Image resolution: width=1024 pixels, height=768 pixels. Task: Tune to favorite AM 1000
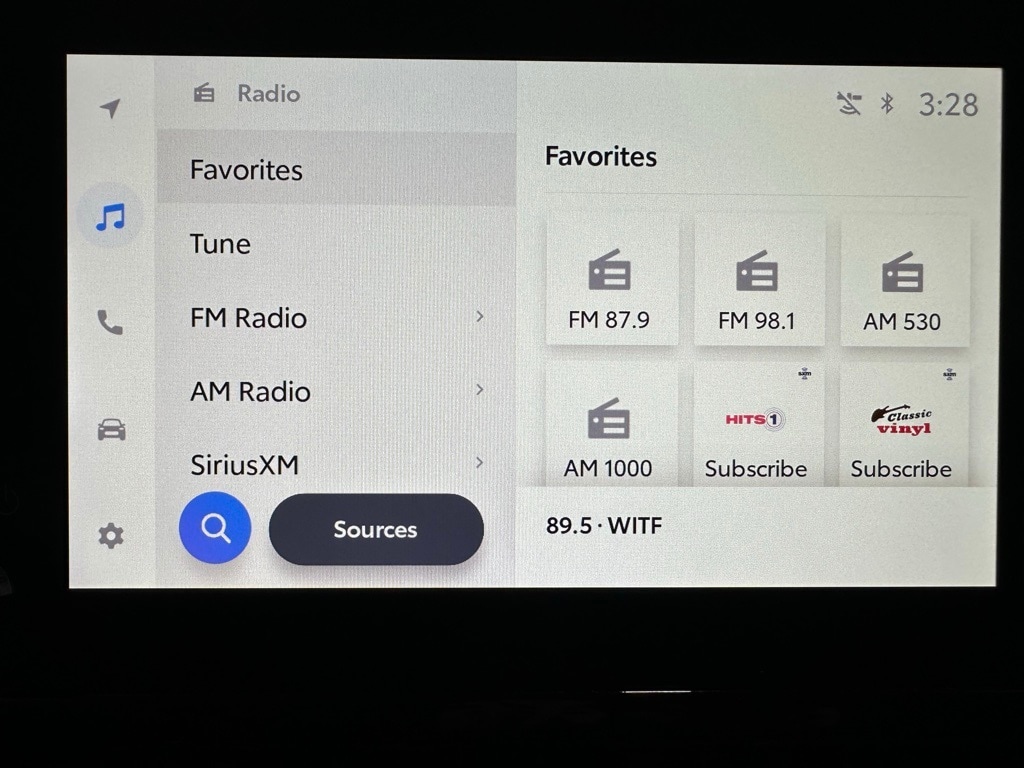610,428
